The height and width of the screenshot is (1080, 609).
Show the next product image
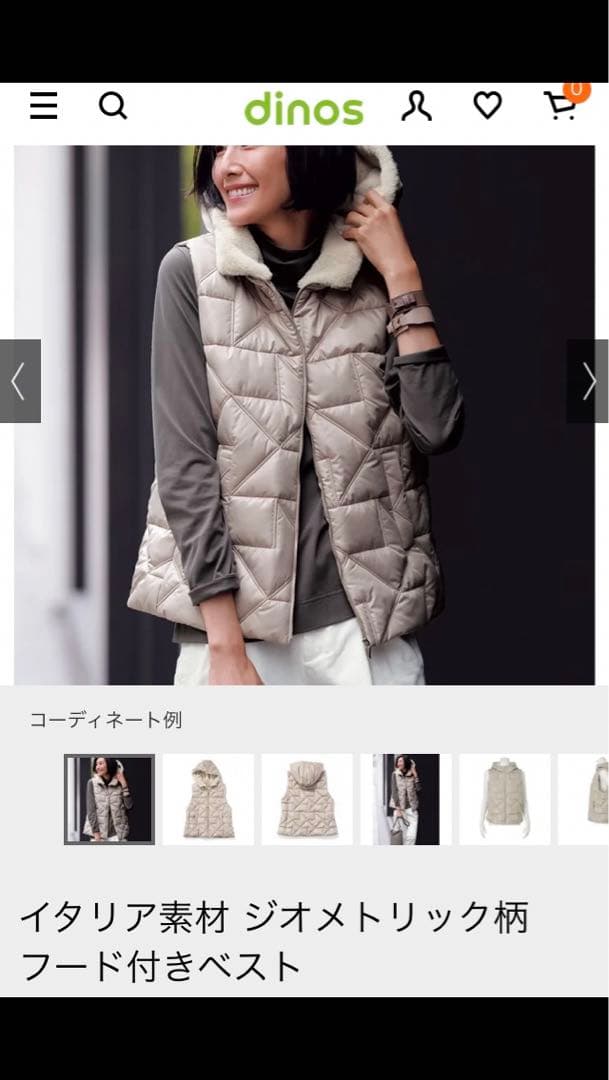pyautogui.click(x=588, y=381)
